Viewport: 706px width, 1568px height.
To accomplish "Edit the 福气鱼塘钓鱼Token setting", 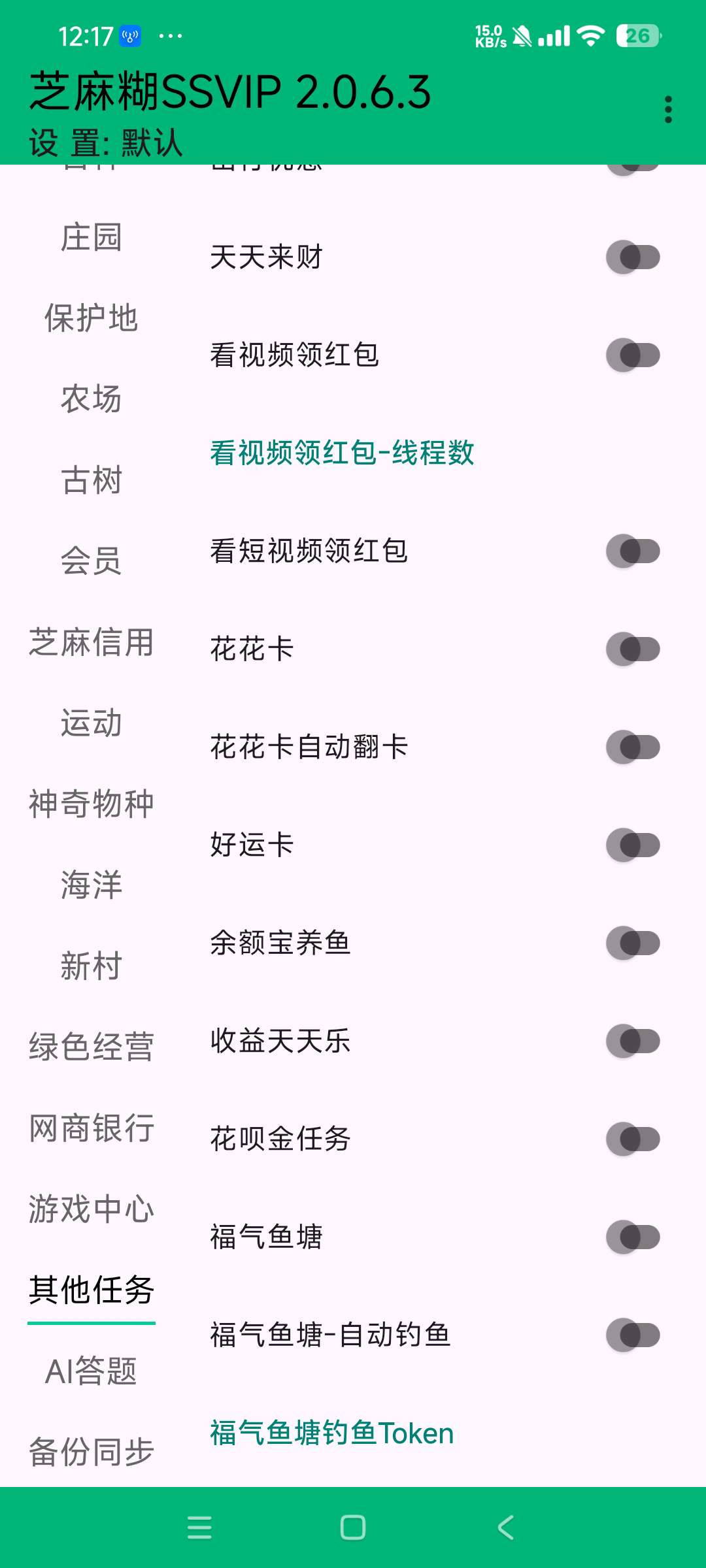I will (x=332, y=1433).
